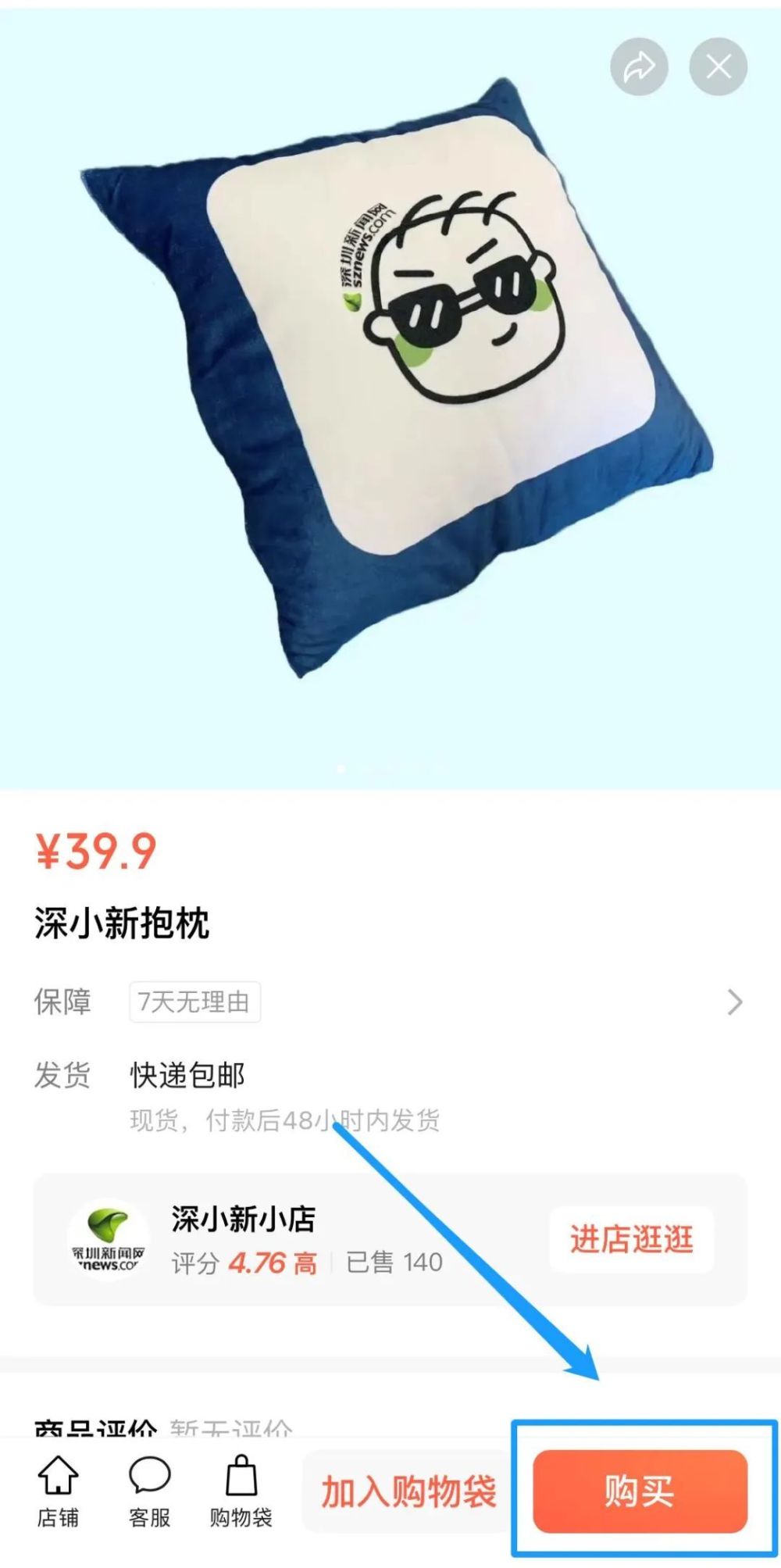Contact 客服 customer service
Viewport: 781px width, 1568px height.
tap(149, 1491)
